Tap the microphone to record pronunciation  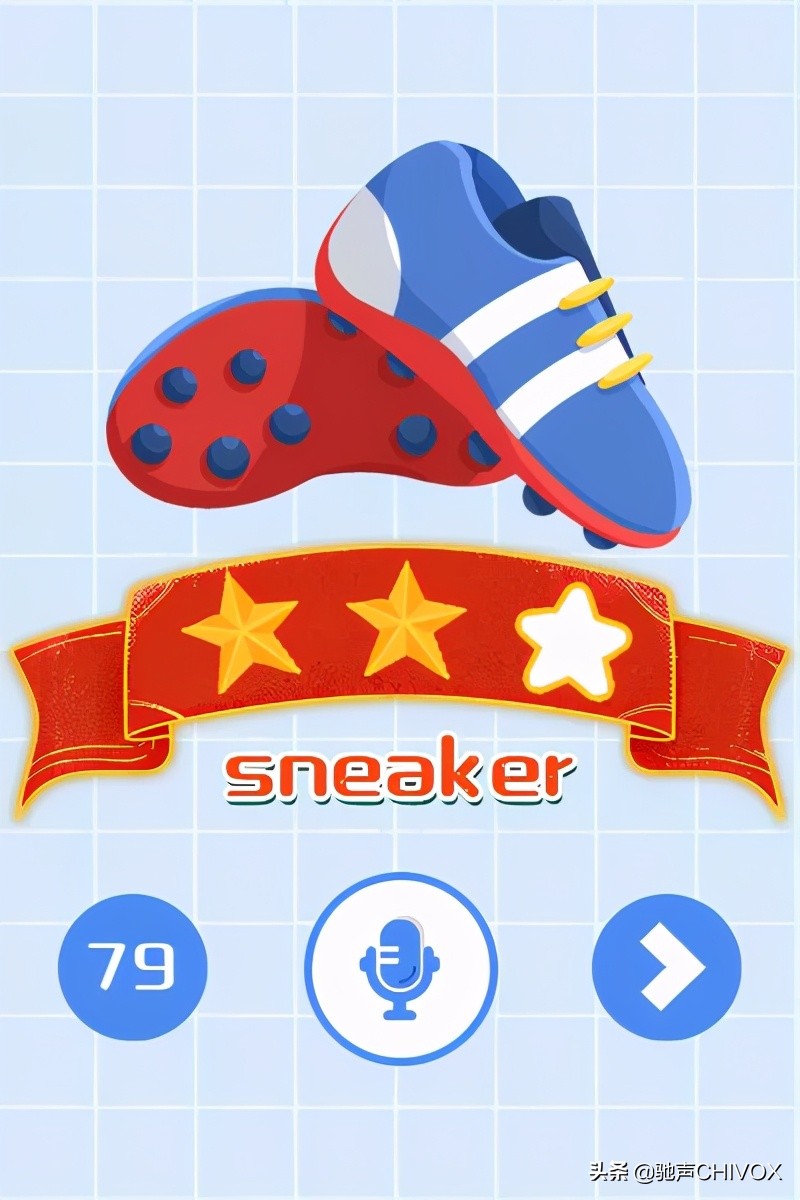(400, 968)
